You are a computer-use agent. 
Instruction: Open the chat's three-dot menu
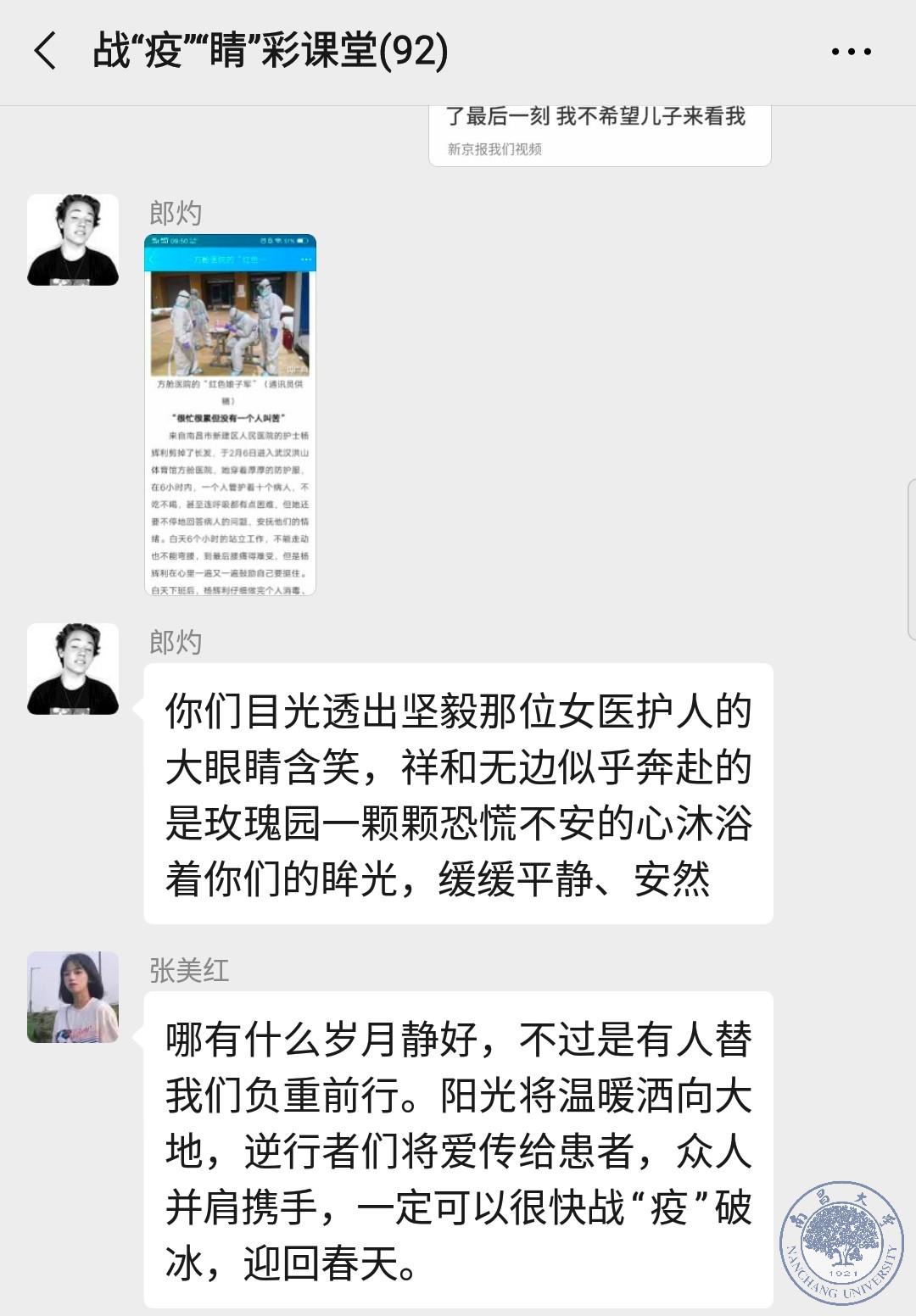tap(851, 52)
